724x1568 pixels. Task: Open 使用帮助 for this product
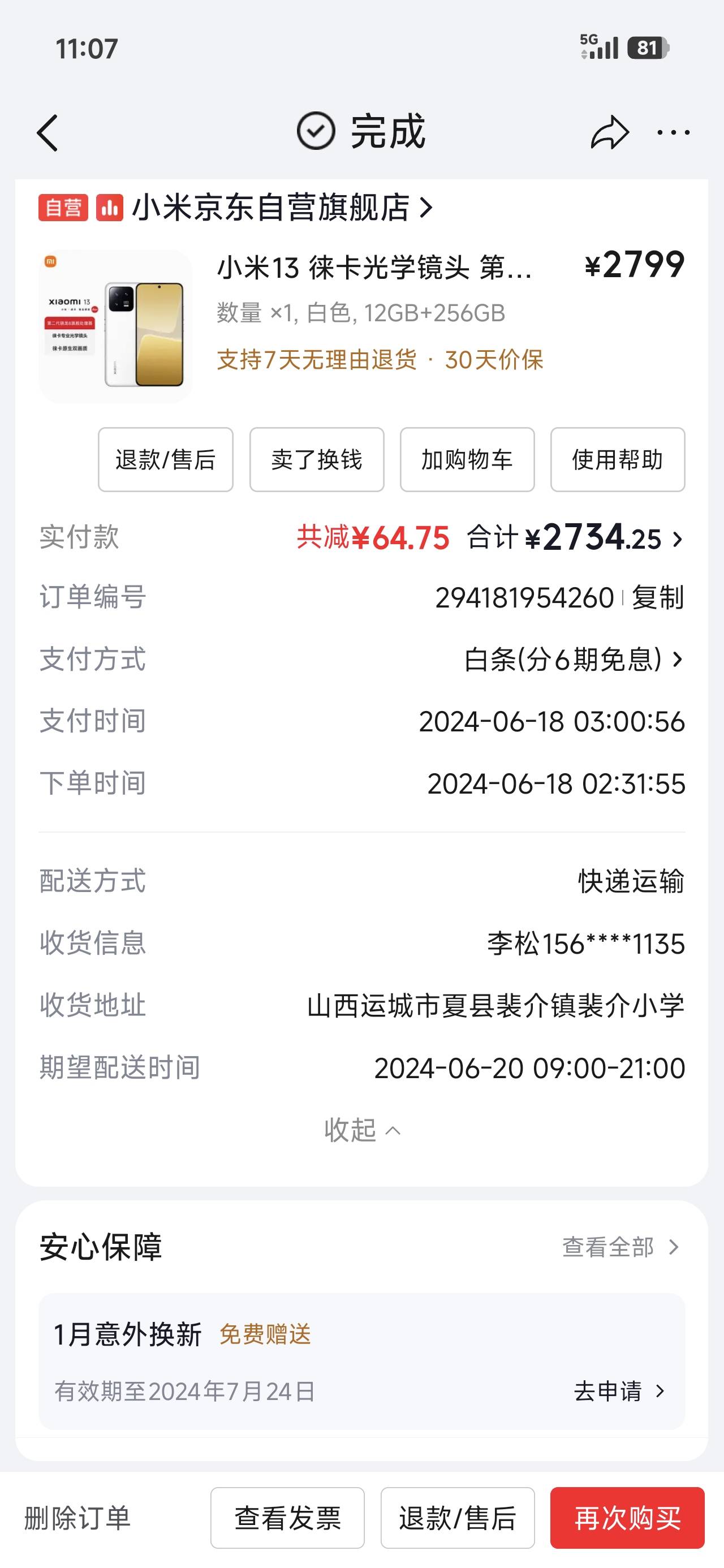(x=618, y=459)
